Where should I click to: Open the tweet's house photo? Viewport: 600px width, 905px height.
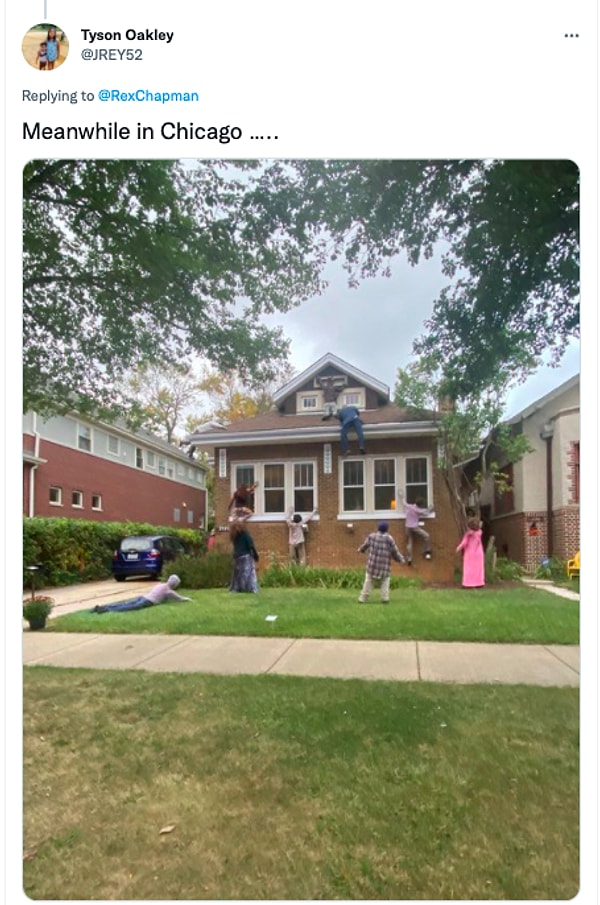point(301,528)
